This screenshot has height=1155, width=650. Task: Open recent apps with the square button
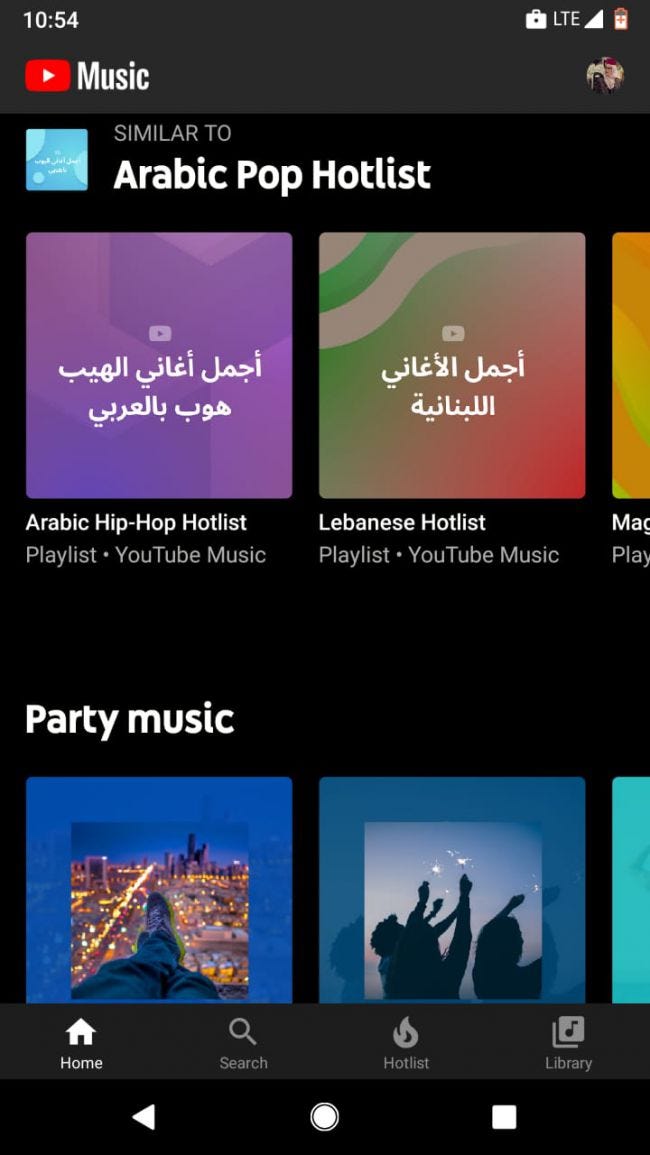coord(504,1117)
